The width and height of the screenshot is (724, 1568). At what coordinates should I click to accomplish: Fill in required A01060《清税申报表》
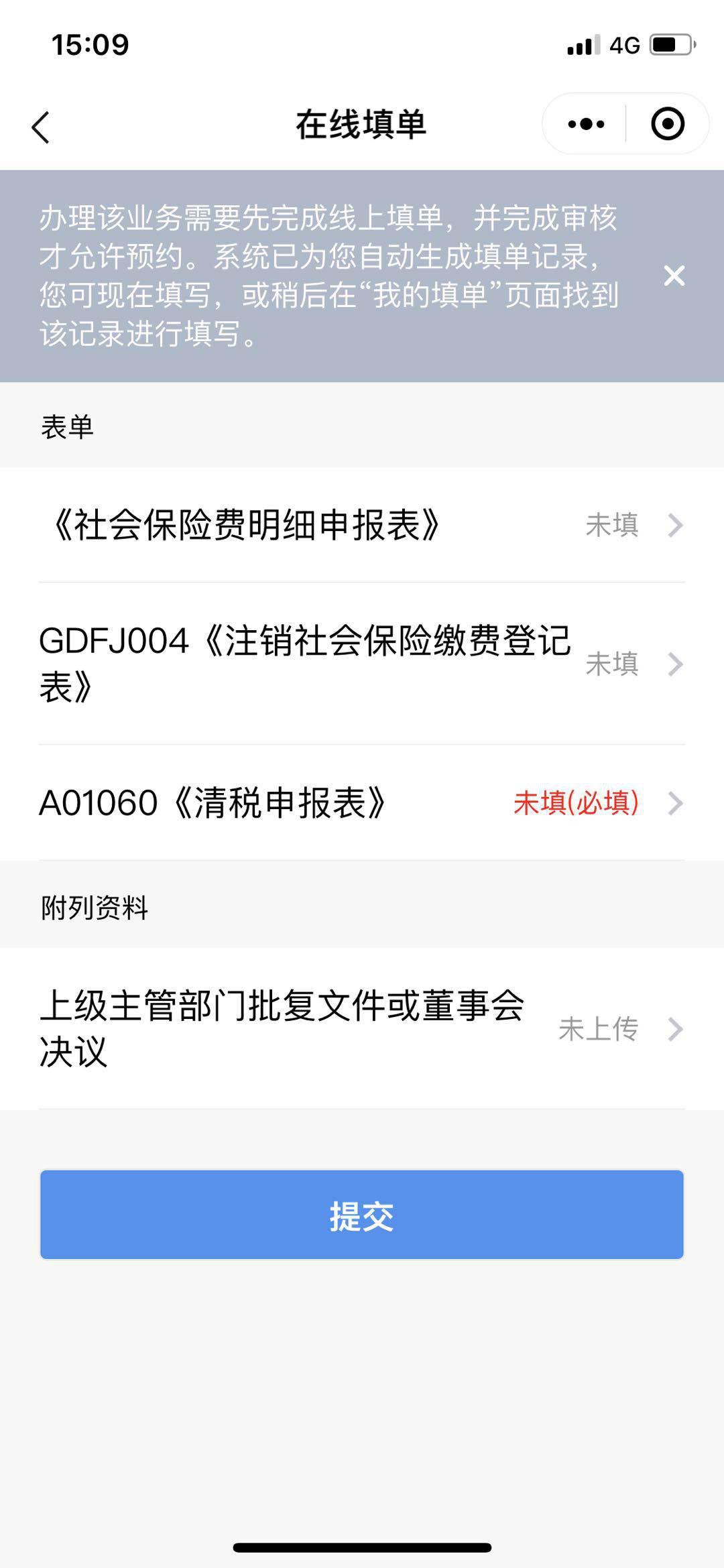coord(362,802)
